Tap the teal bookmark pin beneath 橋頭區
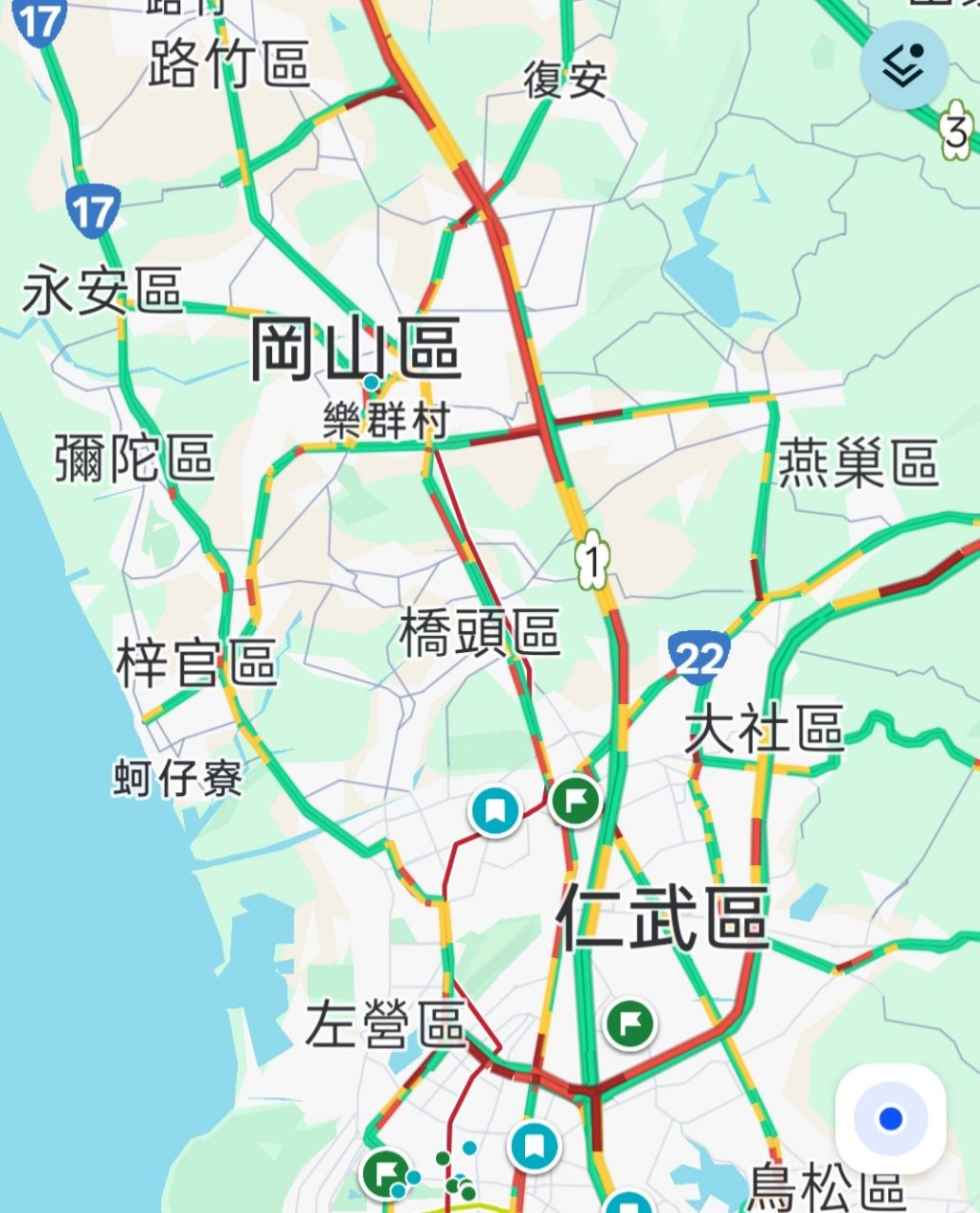Screen dimensions: 980x1213 click(x=496, y=811)
